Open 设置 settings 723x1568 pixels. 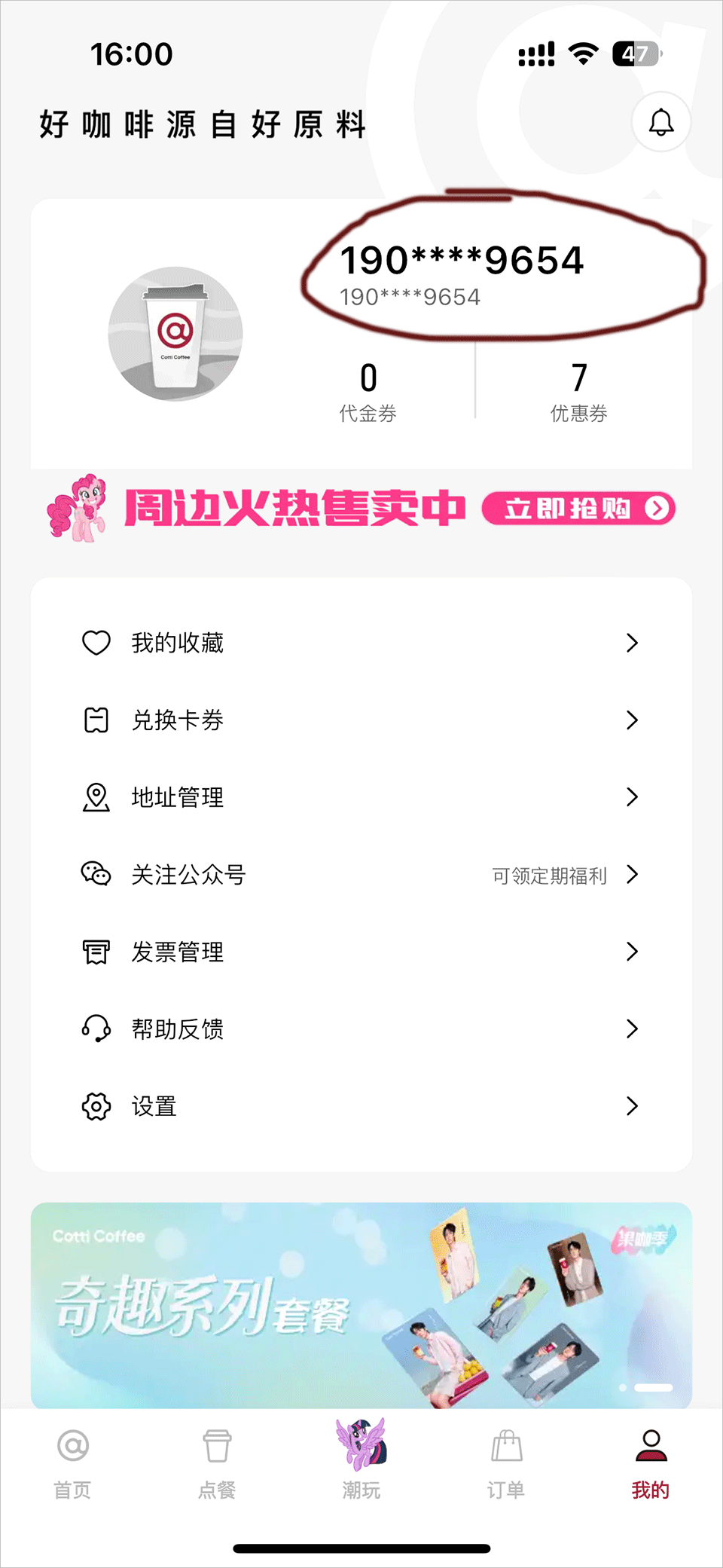click(360, 1106)
